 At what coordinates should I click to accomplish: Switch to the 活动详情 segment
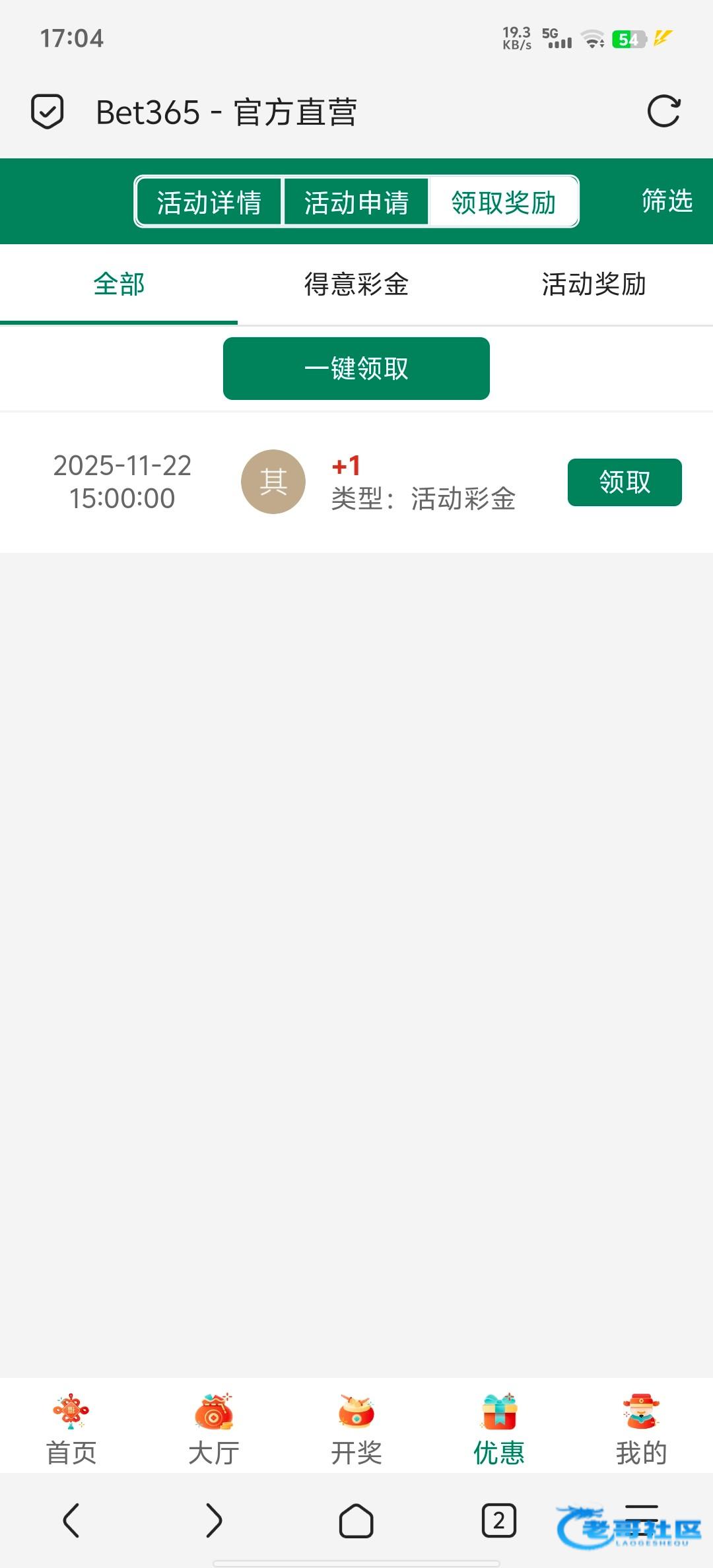tap(209, 202)
